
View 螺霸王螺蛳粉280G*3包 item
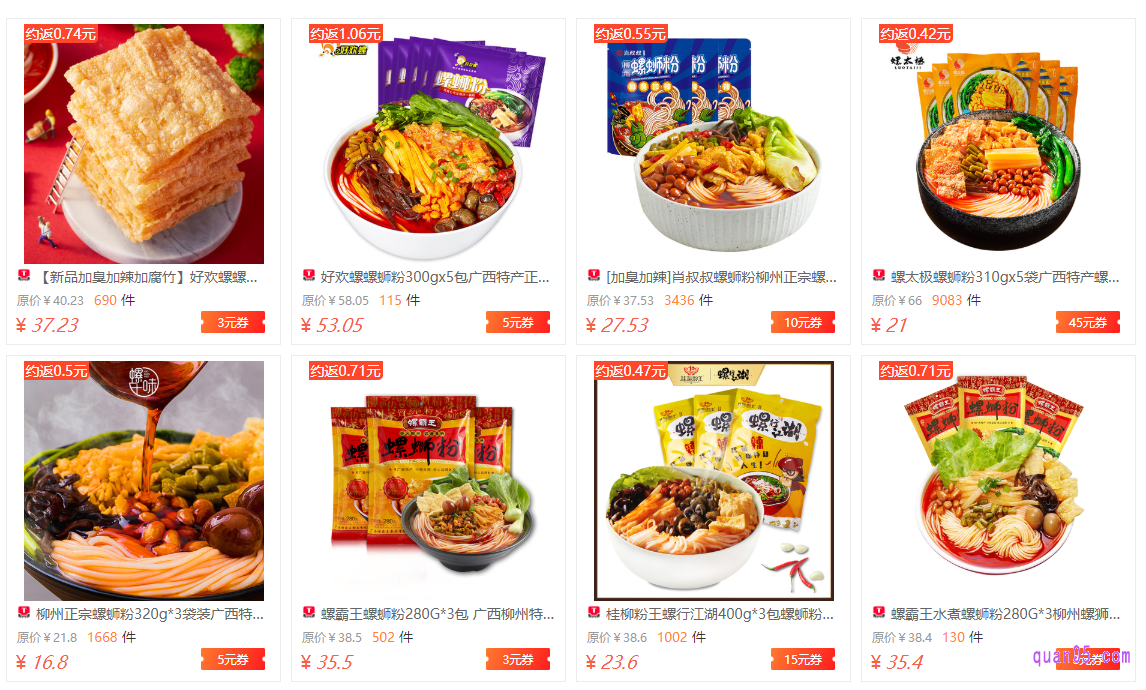[428, 480]
